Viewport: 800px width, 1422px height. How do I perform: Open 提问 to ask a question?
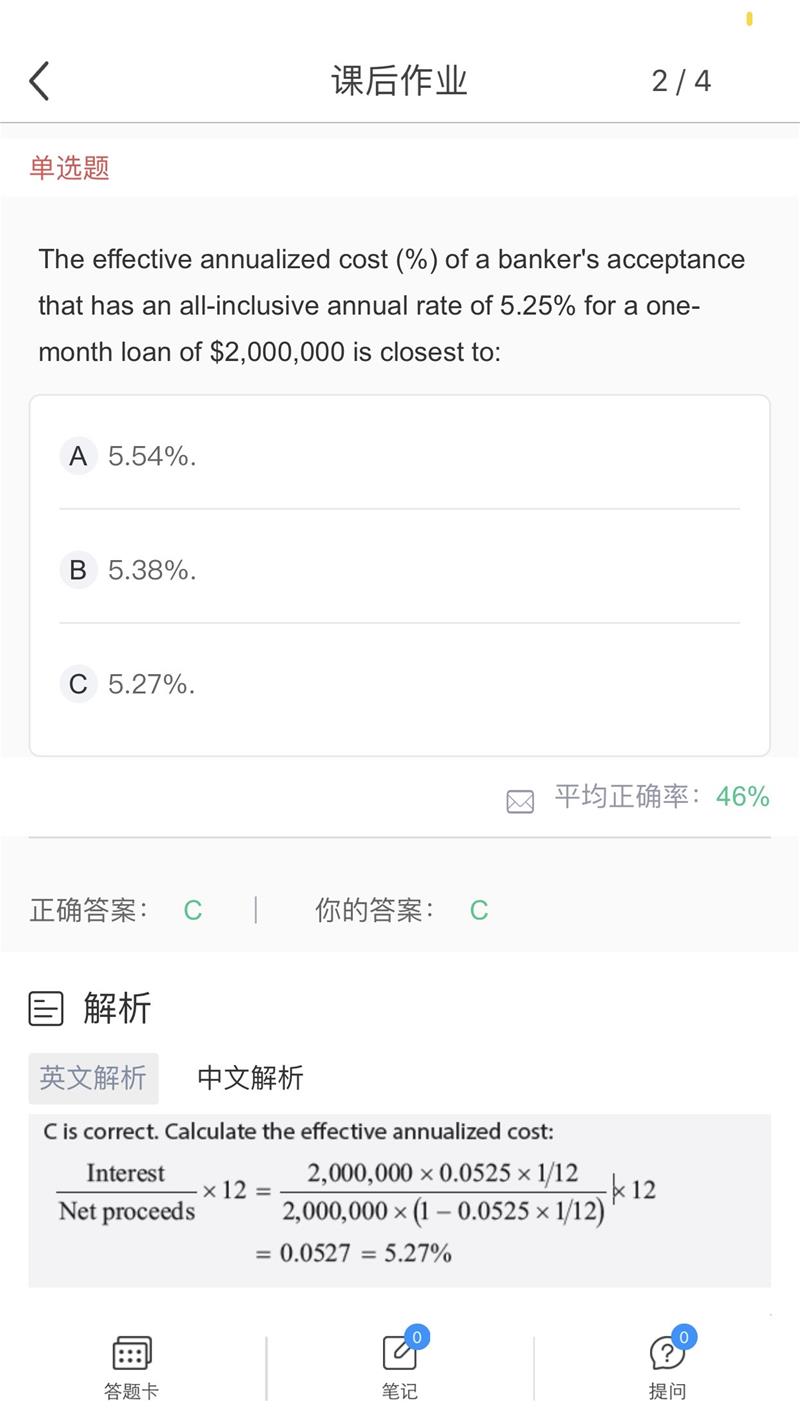pos(667,1367)
